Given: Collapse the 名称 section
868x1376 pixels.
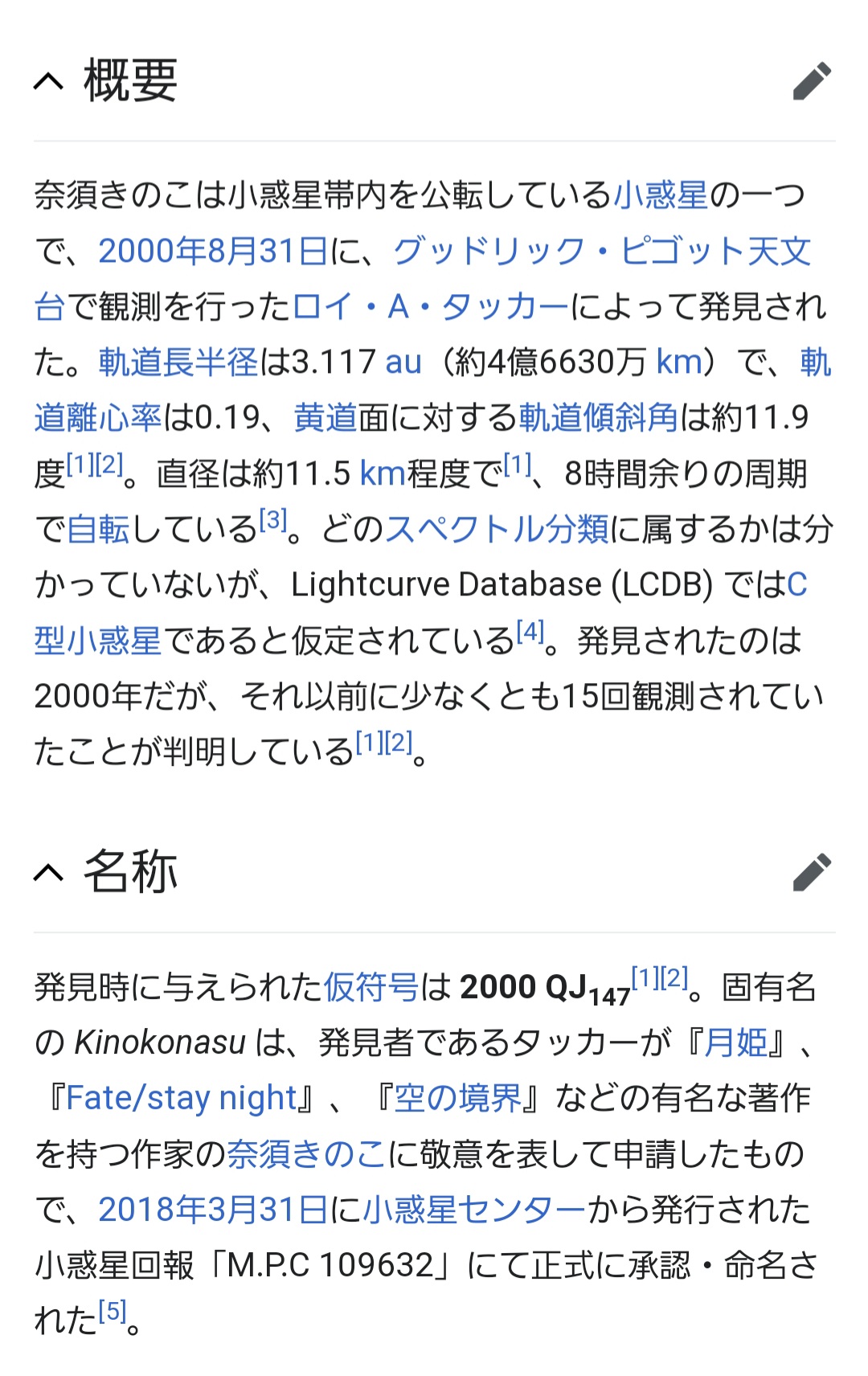Looking at the screenshot, I should click(x=49, y=872).
